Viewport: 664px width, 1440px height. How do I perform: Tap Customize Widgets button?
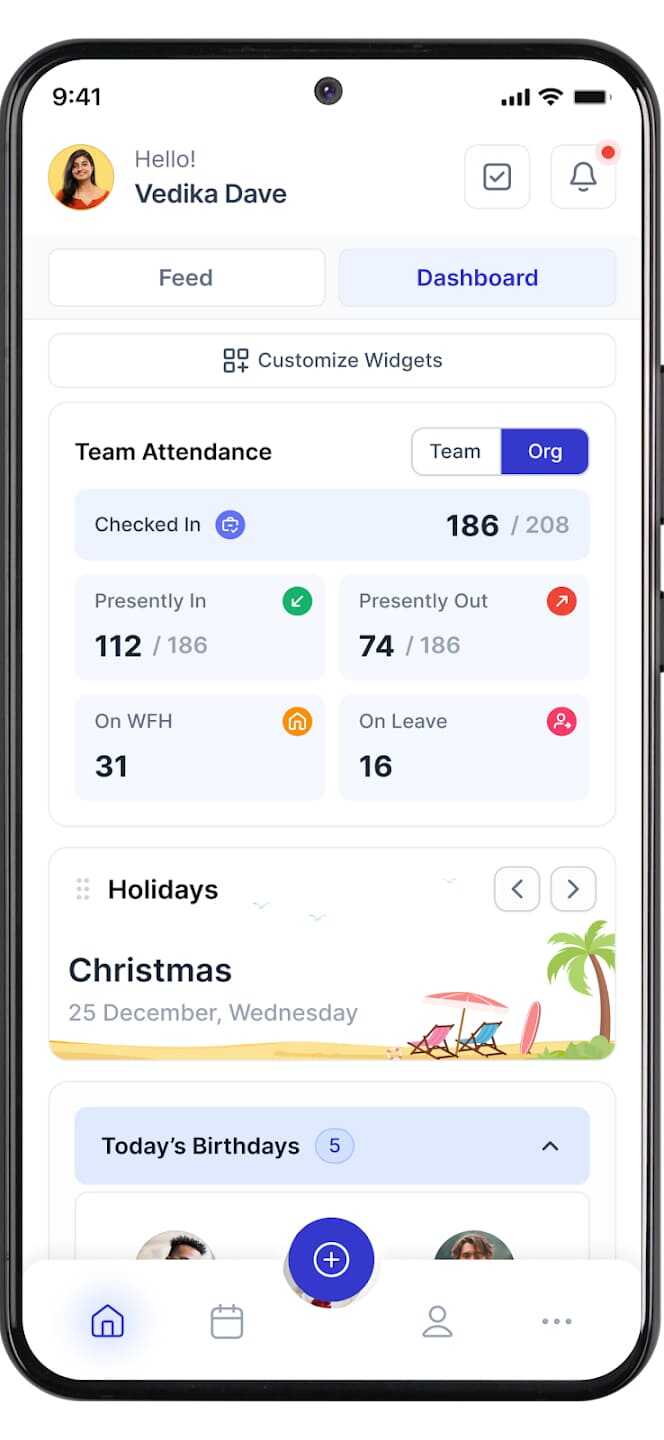coord(332,360)
